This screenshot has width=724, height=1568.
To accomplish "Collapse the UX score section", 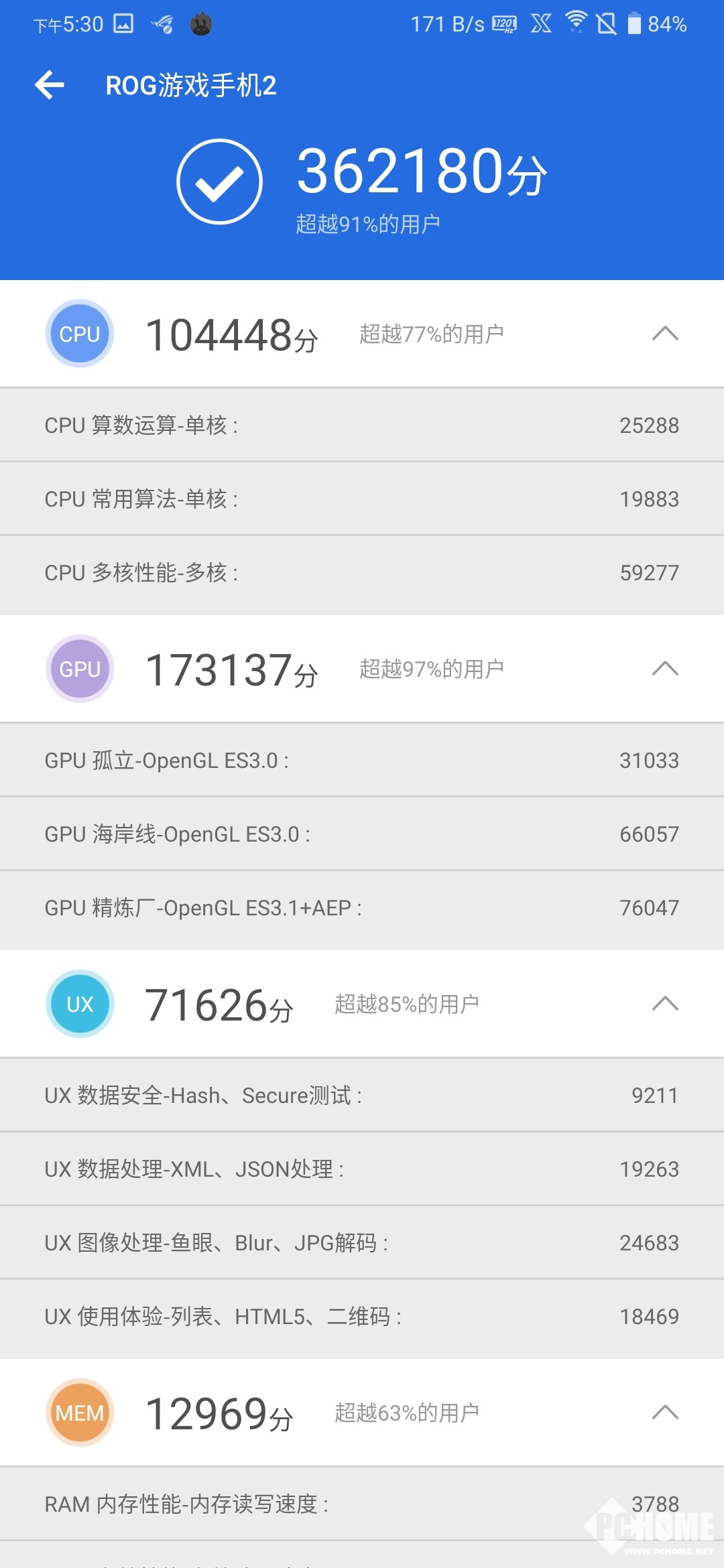I will [665, 1004].
